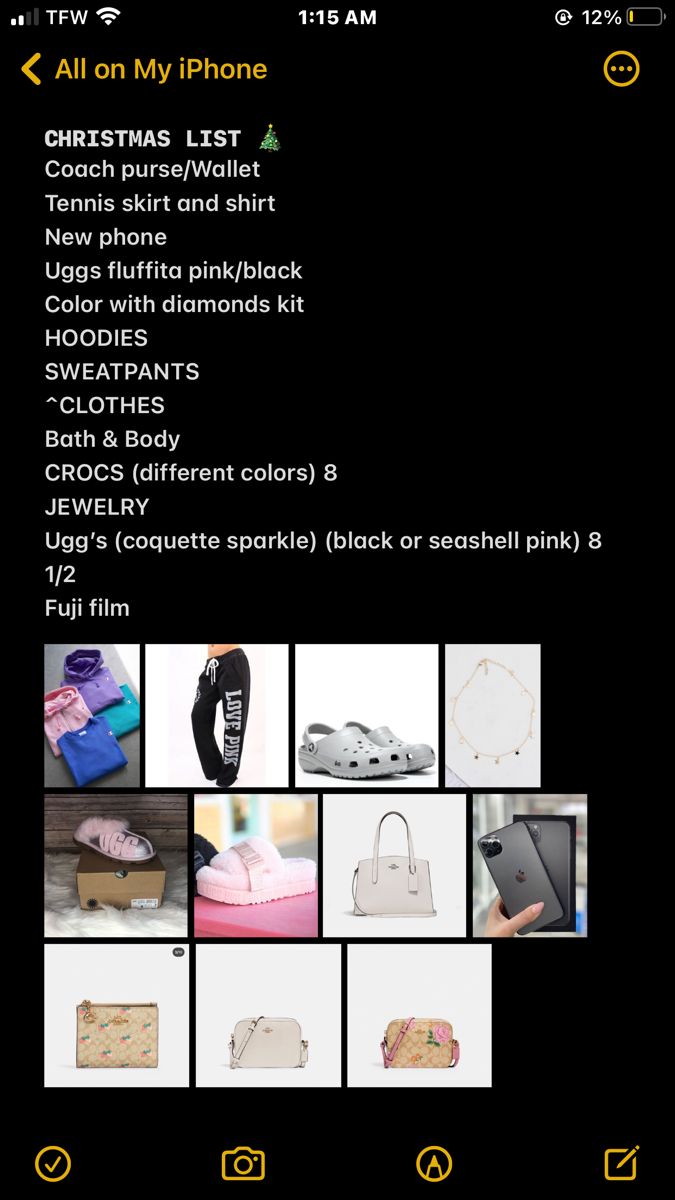The height and width of the screenshot is (1200, 675).
Task: Open the Coach strawberry print wallet photo
Action: (x=117, y=1016)
